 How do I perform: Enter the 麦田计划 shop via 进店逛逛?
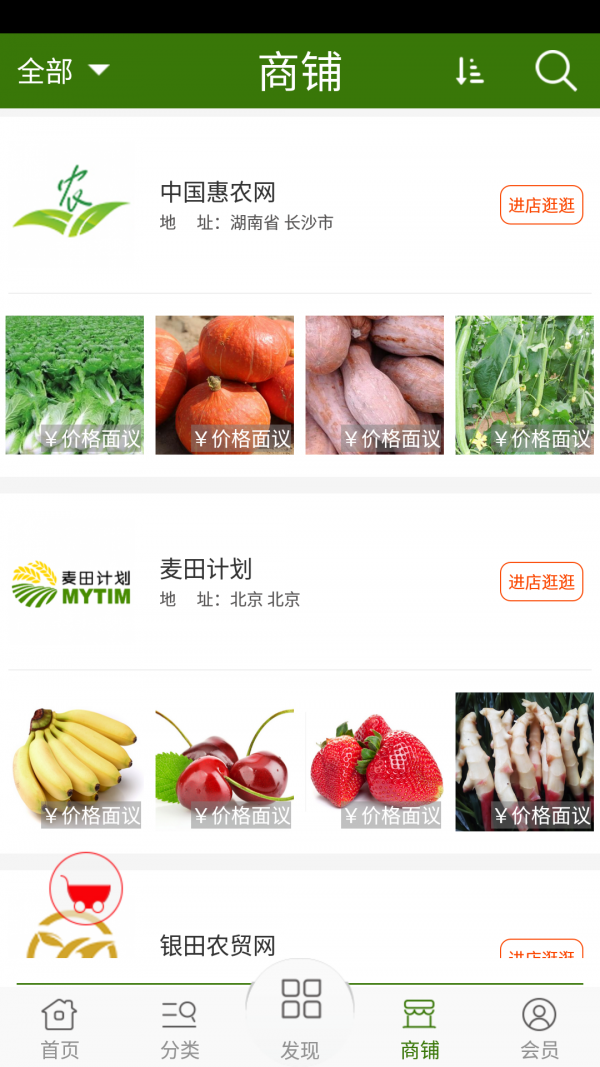pos(541,582)
